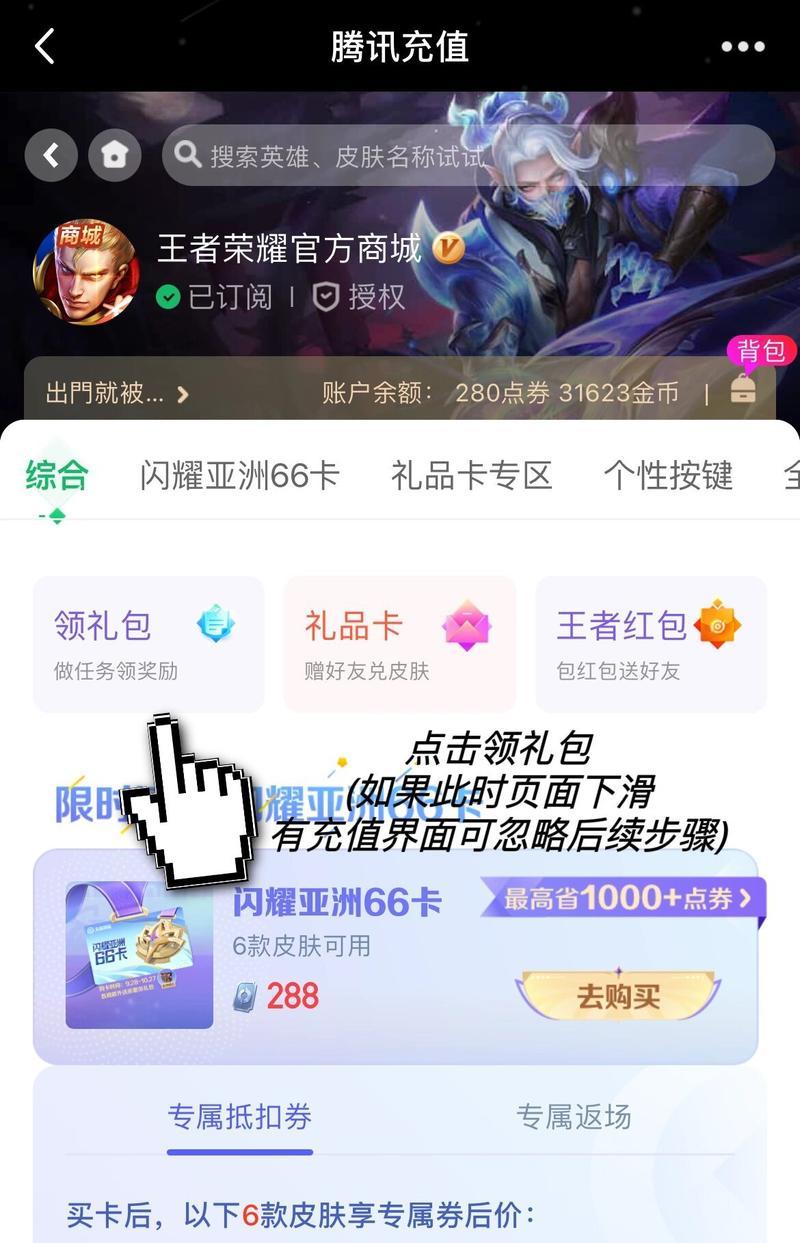Viewport: 800px width, 1243px height.
Task: Tap the round back button beside home icon
Action: click(52, 155)
